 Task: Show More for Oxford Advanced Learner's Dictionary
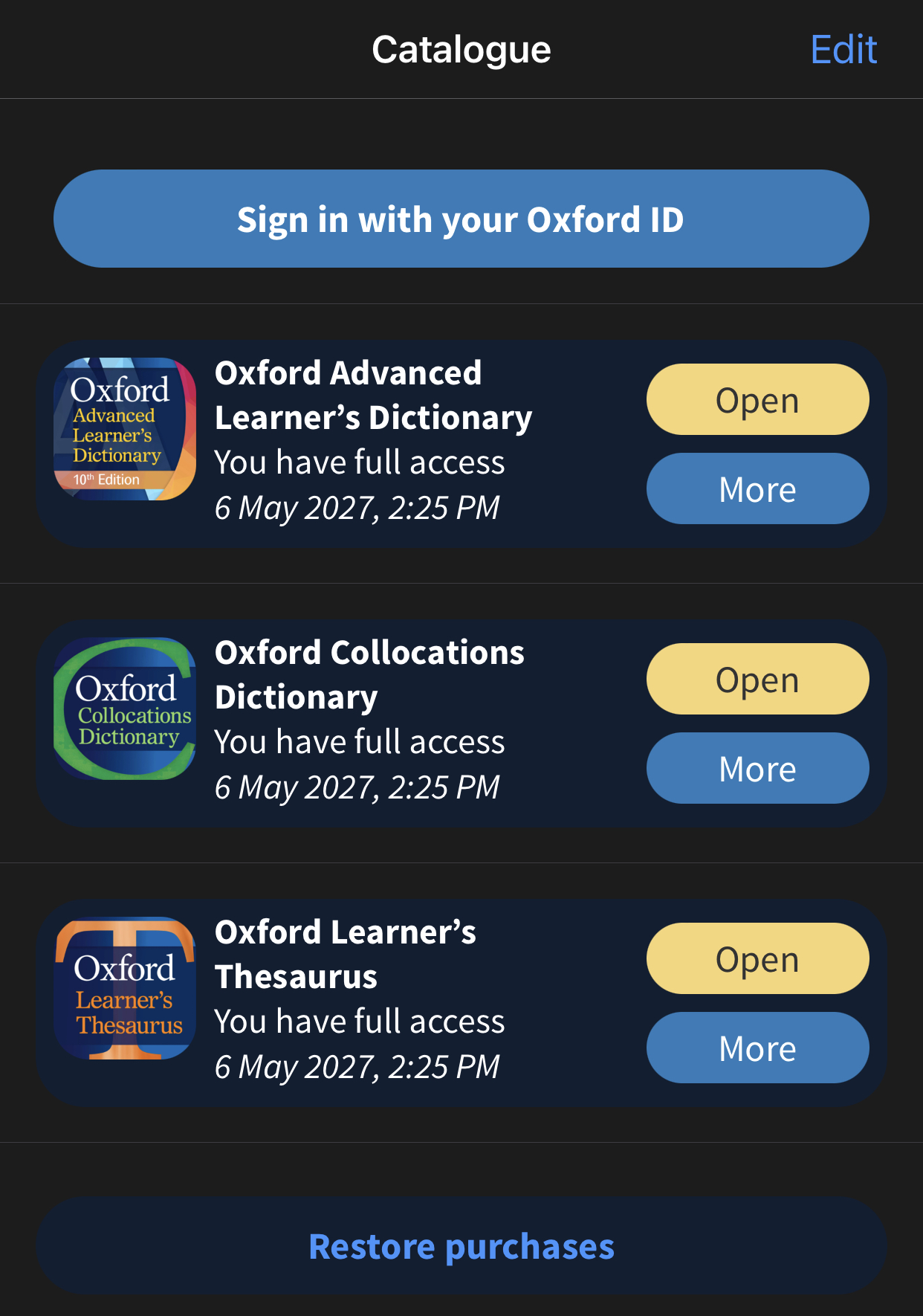[757, 489]
